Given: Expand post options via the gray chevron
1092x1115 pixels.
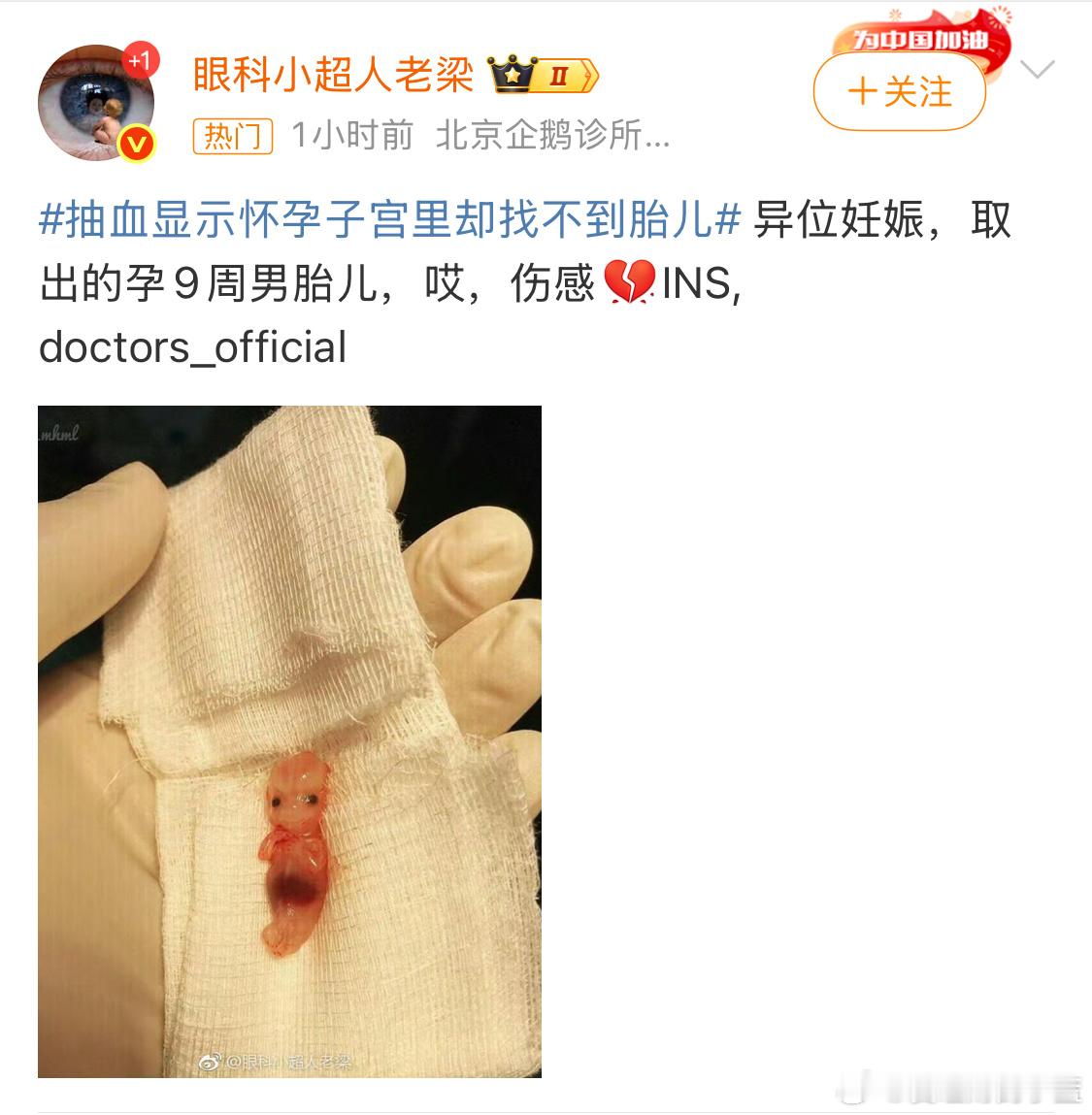Looking at the screenshot, I should [1037, 70].
